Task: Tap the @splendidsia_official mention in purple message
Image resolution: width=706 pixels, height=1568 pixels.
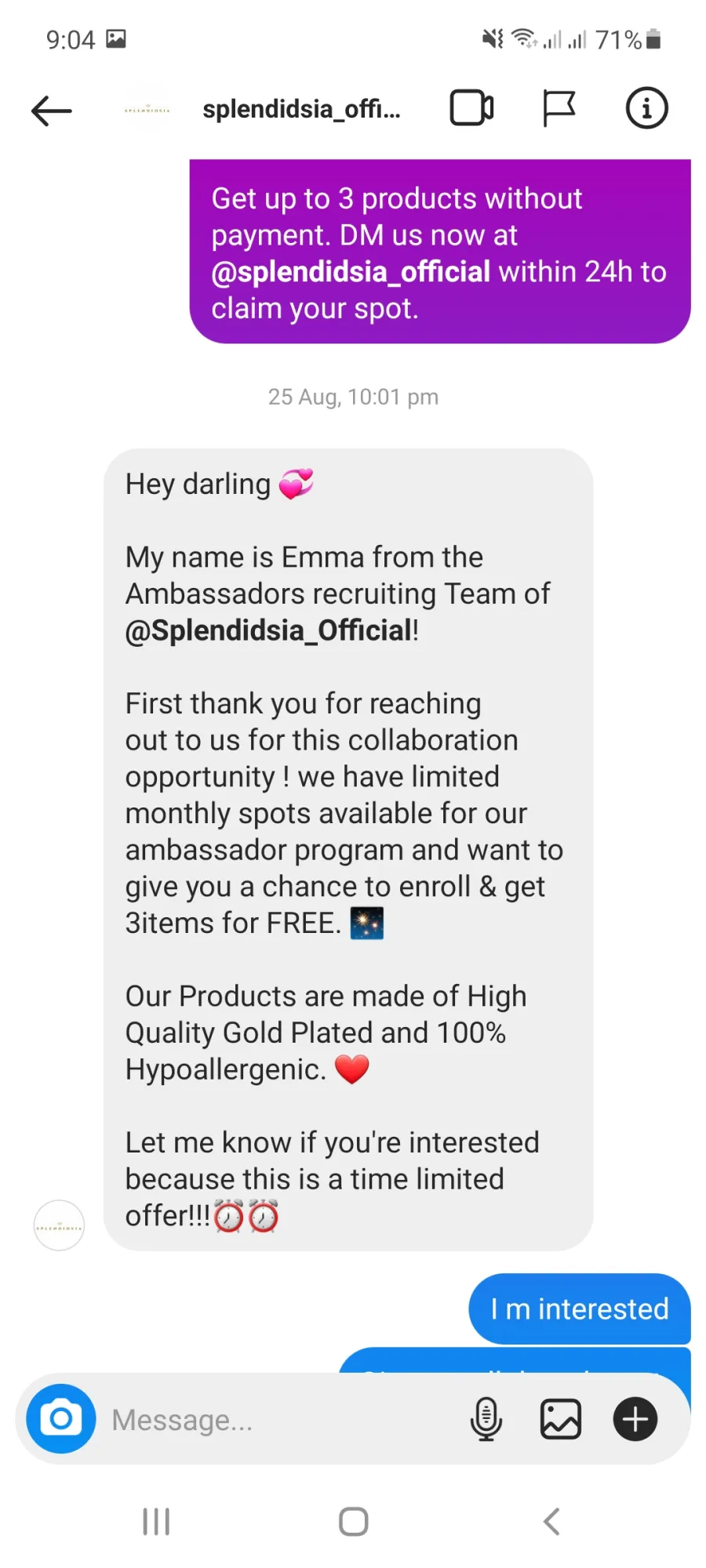Action: point(351,272)
